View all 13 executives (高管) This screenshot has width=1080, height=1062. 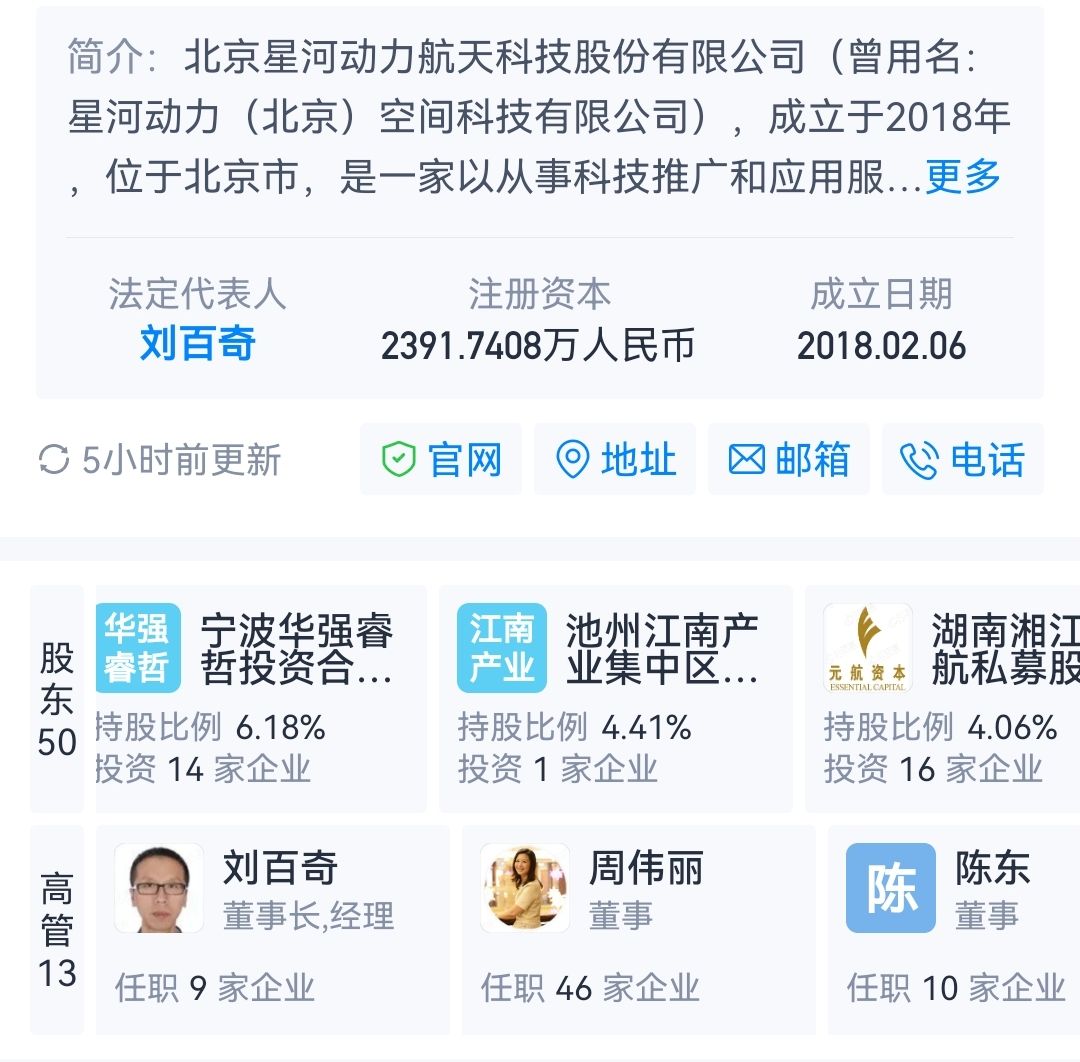click(57, 929)
